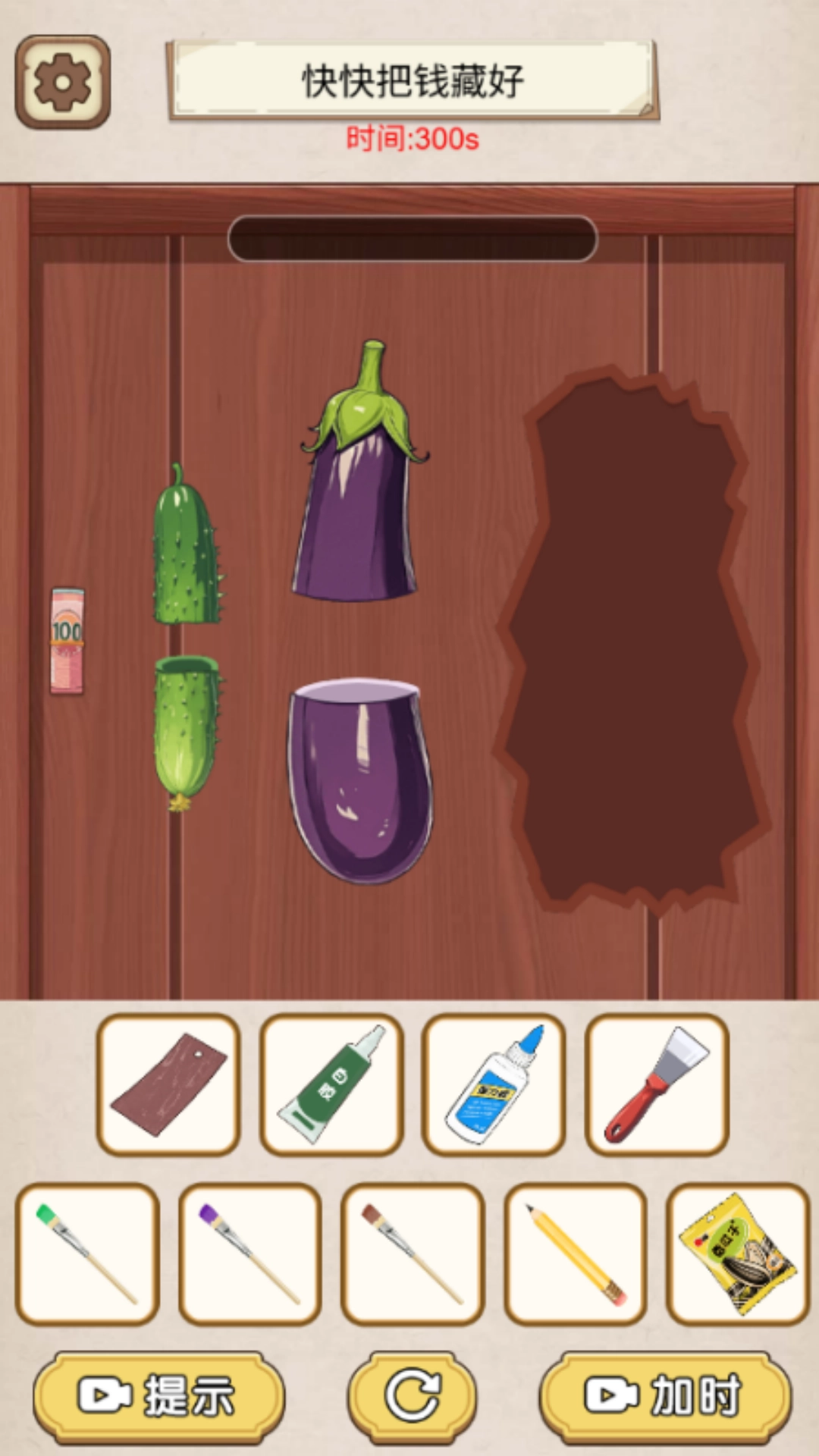Select the wooden board item
Image resolution: width=819 pixels, height=1456 pixels.
coord(168,1084)
